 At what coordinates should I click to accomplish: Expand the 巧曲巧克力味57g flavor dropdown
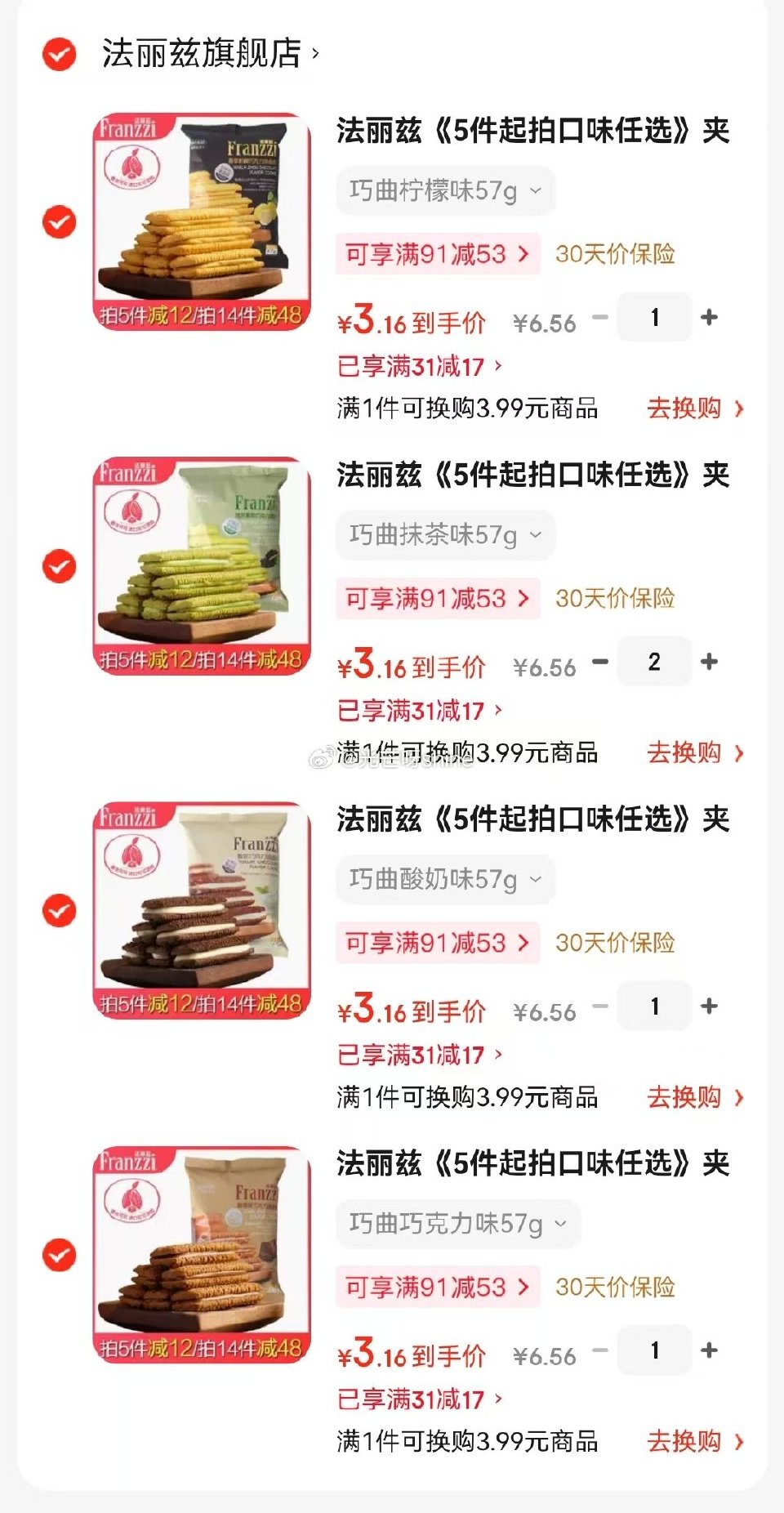click(x=457, y=1223)
